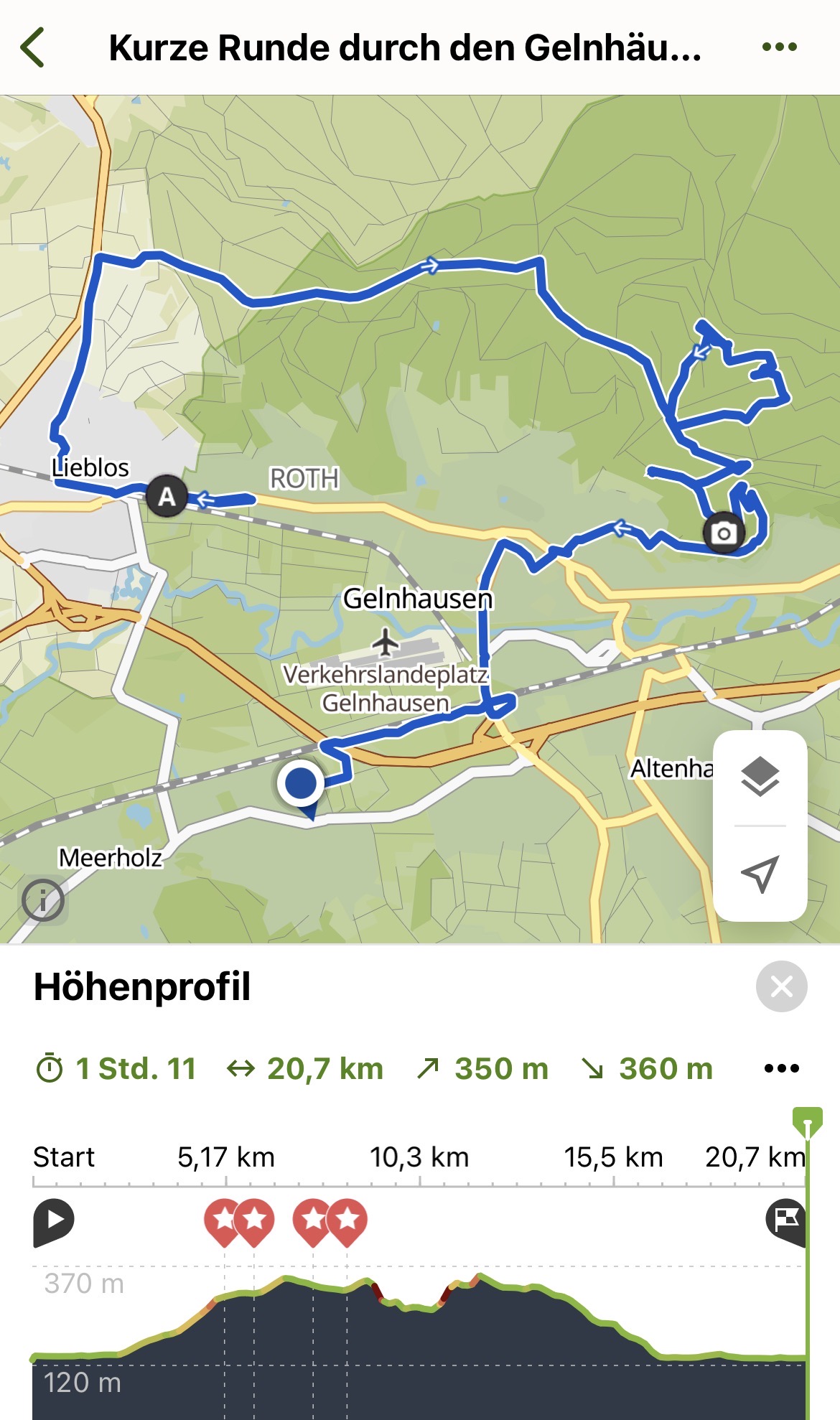Tap the camera photo marker on the map
Screen dimensions: 840x1420
724,533
